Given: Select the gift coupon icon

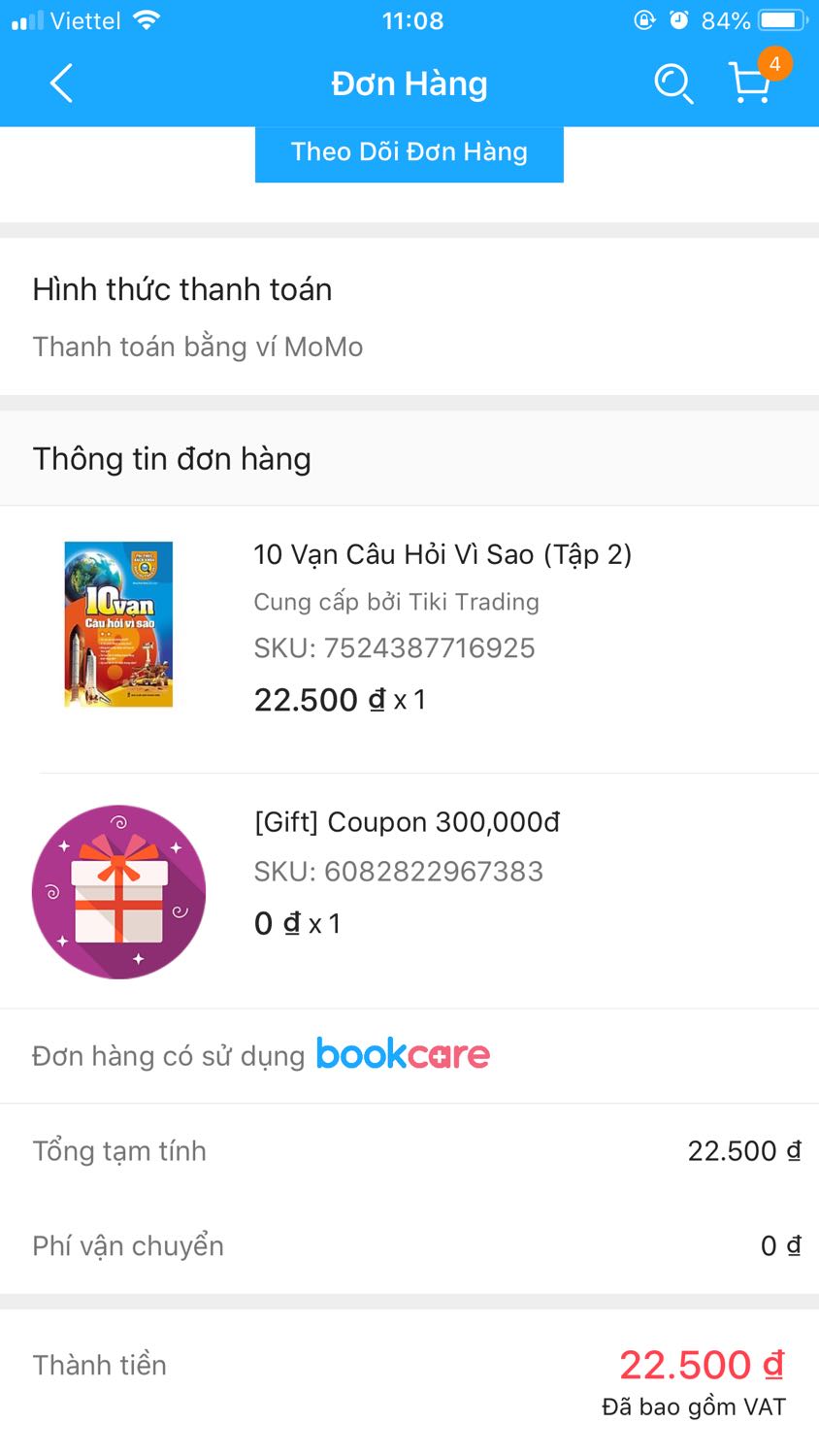Looking at the screenshot, I should coord(117,890).
